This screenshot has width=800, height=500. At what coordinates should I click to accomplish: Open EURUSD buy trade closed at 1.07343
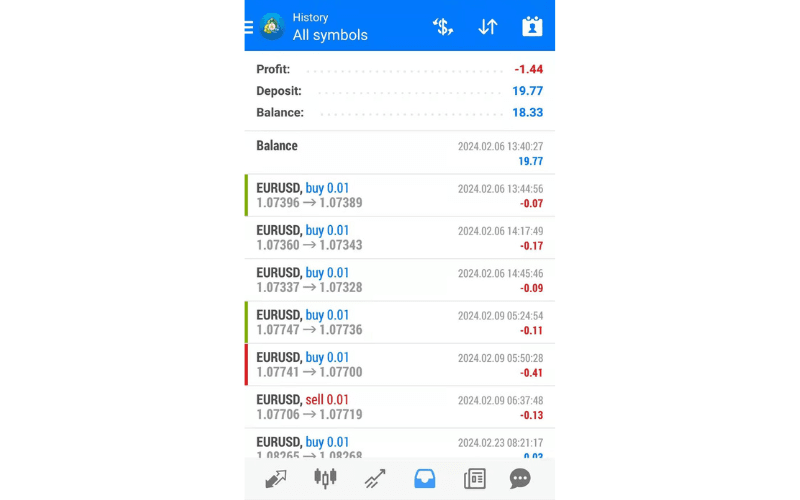[400, 237]
